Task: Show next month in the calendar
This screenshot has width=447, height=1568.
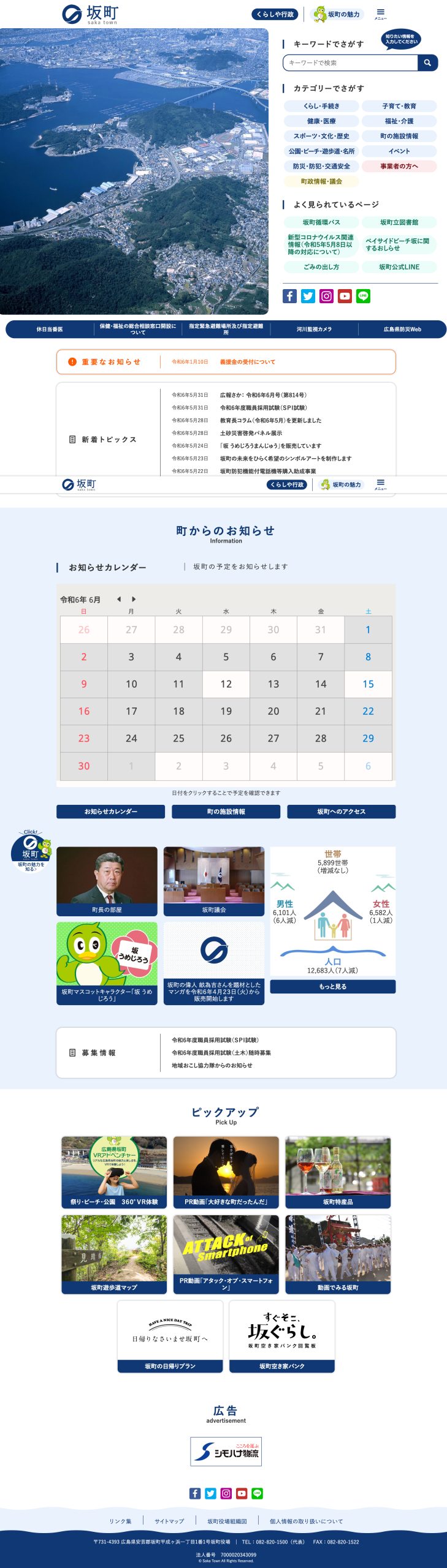Action: (134, 599)
